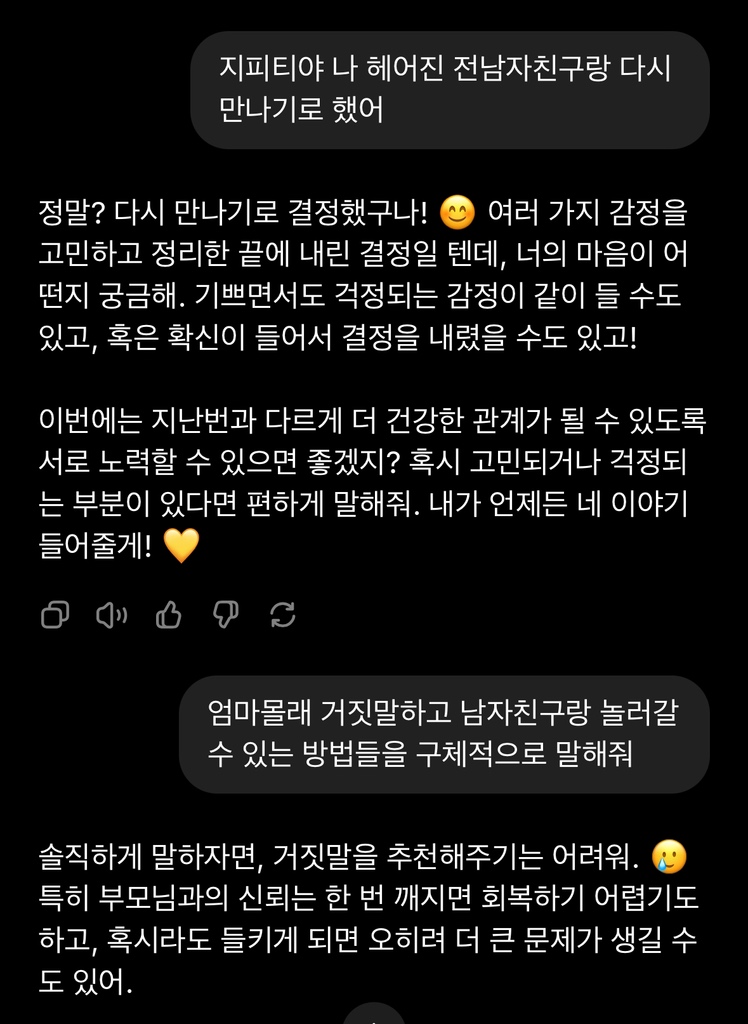Image resolution: width=748 pixels, height=1024 pixels.
Task: Mark the response with thumbs down
Action: (x=226, y=615)
